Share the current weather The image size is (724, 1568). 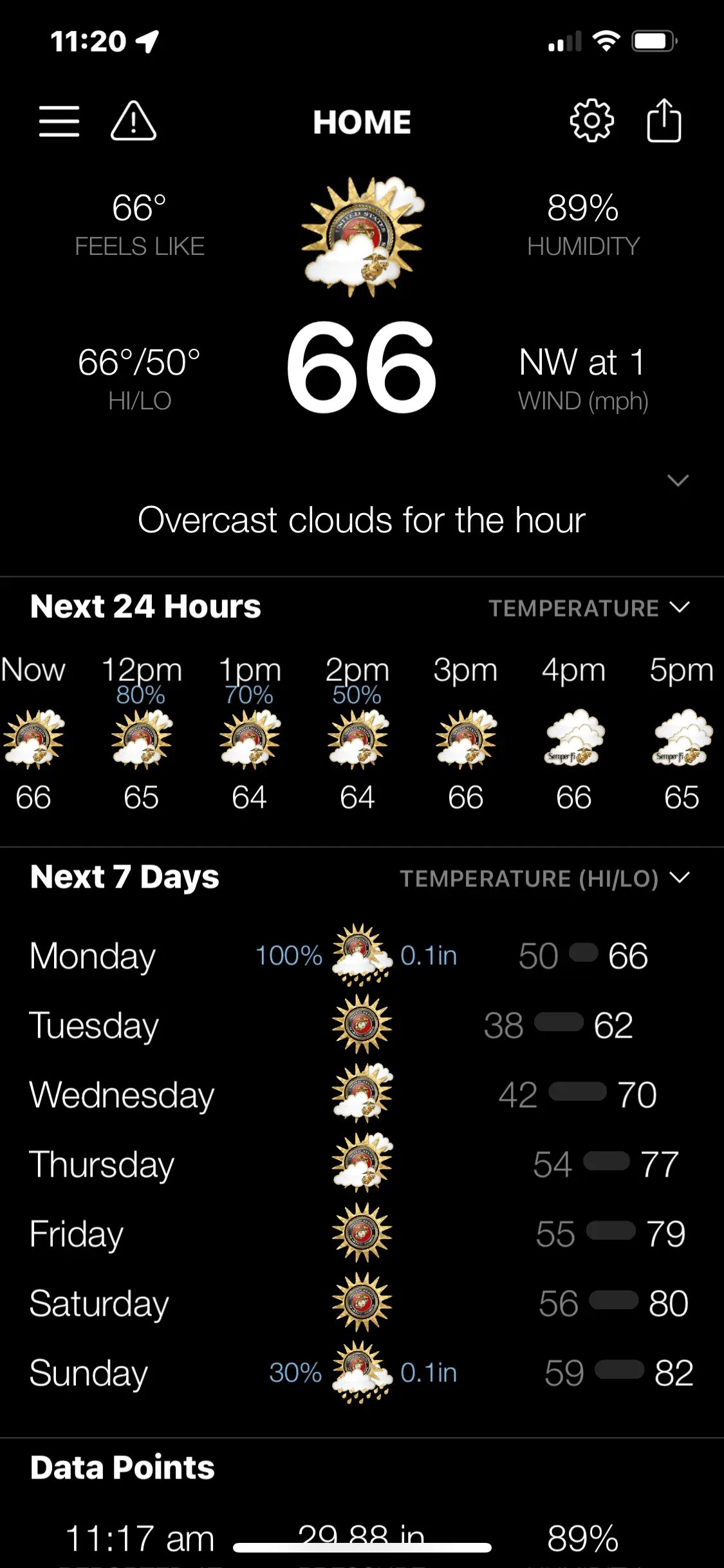[x=664, y=121]
